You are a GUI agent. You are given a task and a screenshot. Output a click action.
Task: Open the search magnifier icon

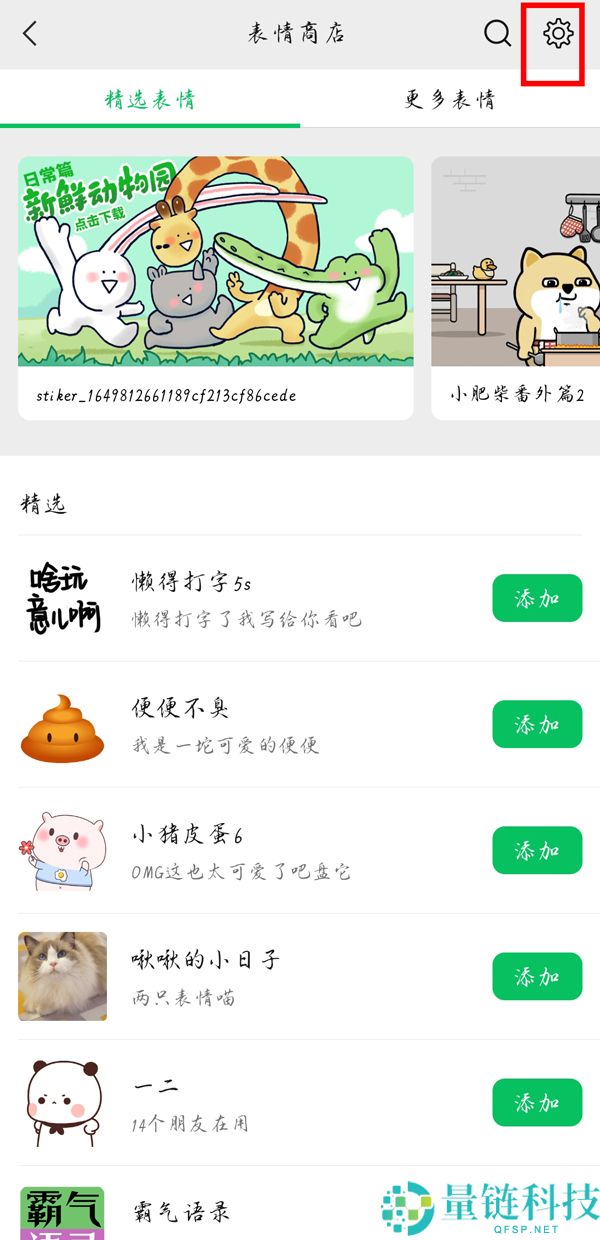point(497,34)
